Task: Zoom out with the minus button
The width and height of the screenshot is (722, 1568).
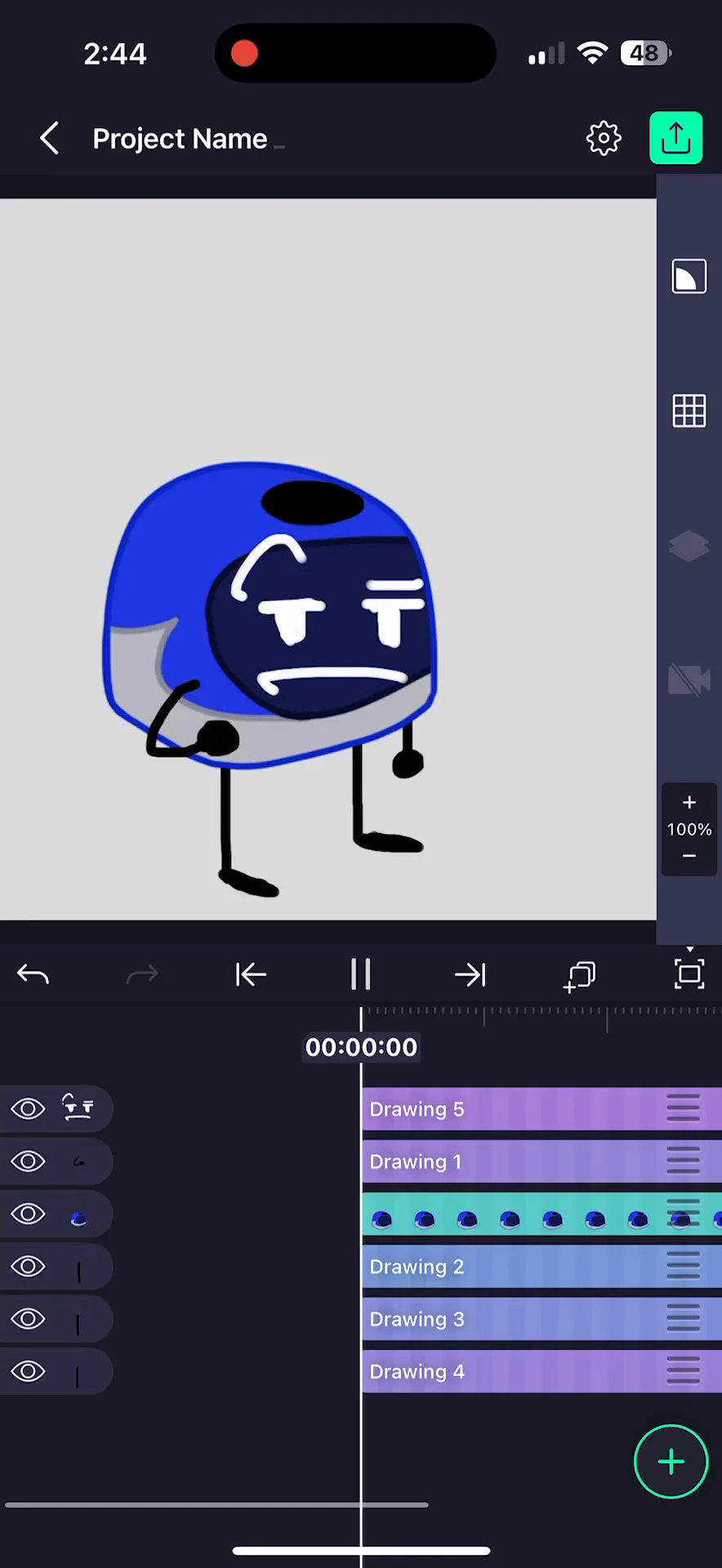Action: click(689, 856)
